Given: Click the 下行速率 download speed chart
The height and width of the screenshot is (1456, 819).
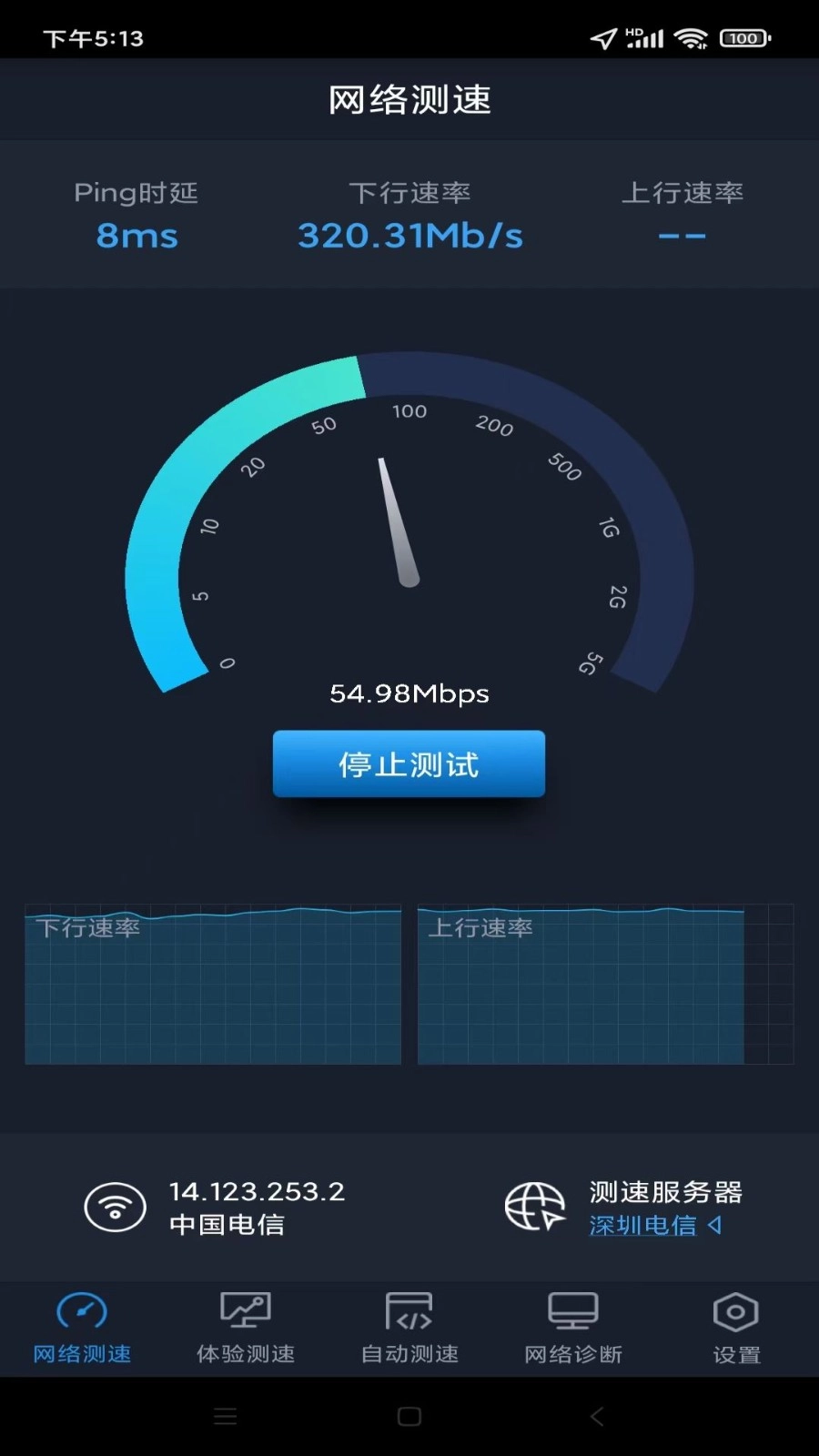Looking at the screenshot, I should 213,983.
